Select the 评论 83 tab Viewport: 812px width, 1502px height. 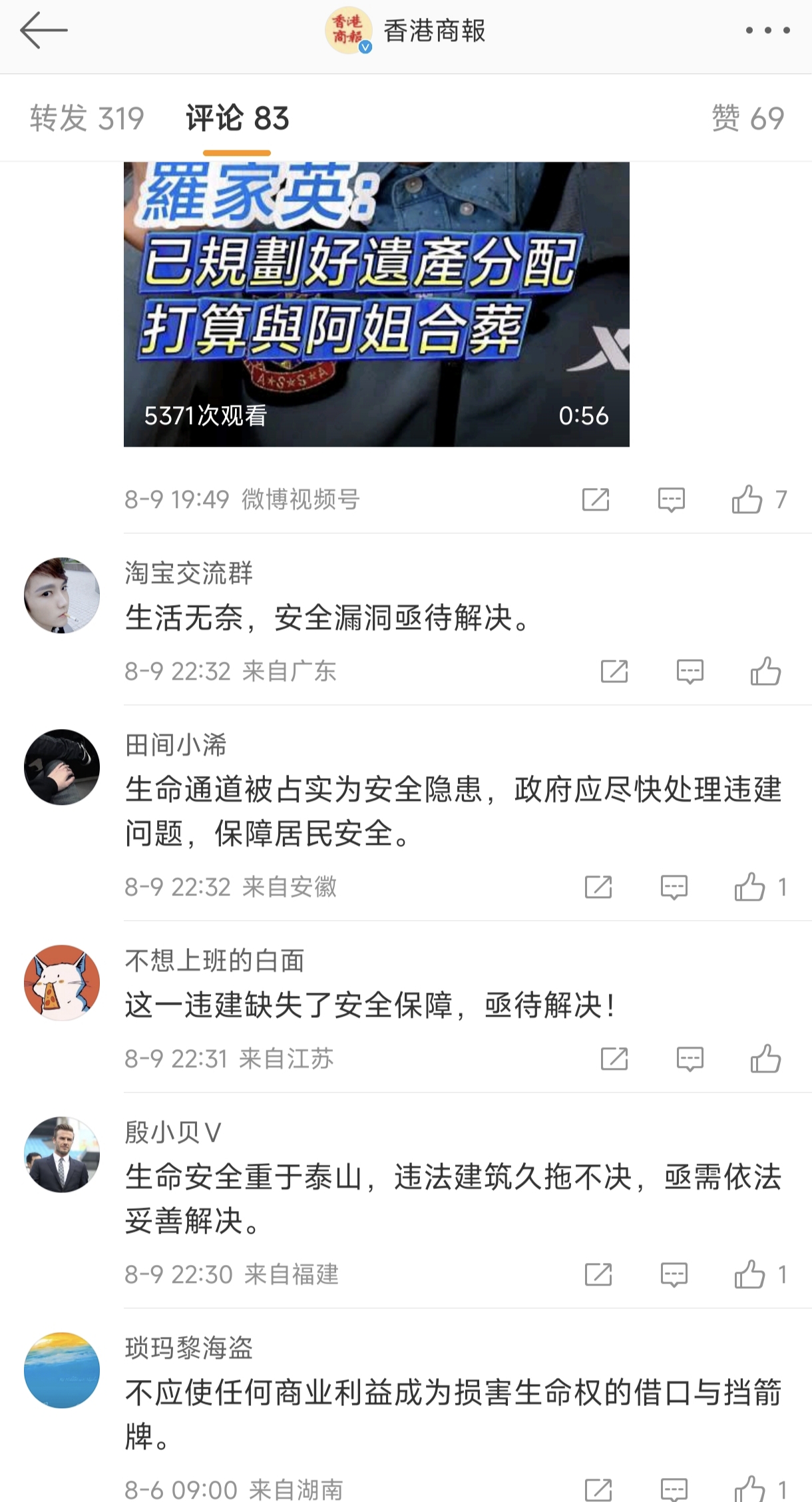point(237,119)
